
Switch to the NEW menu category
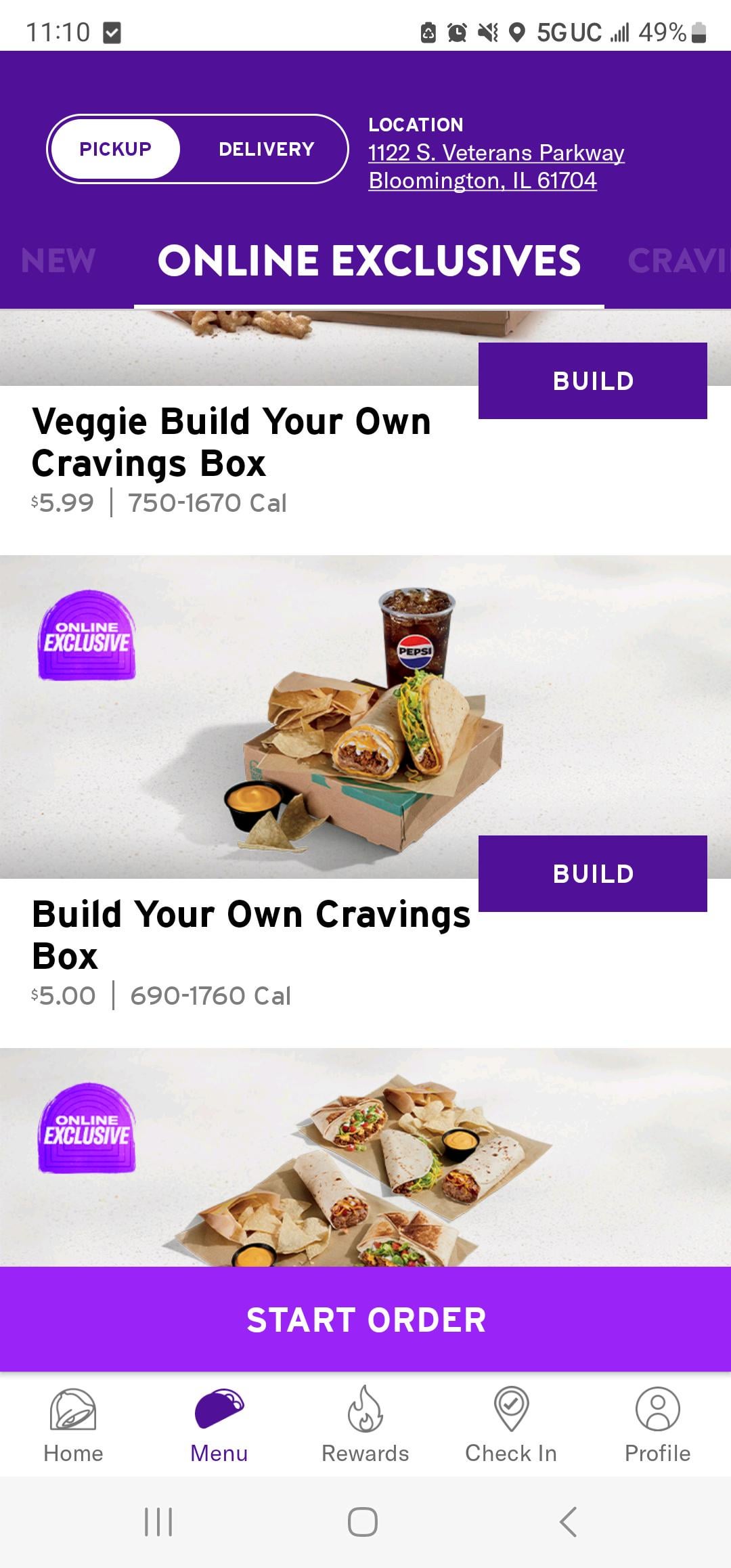(x=58, y=261)
